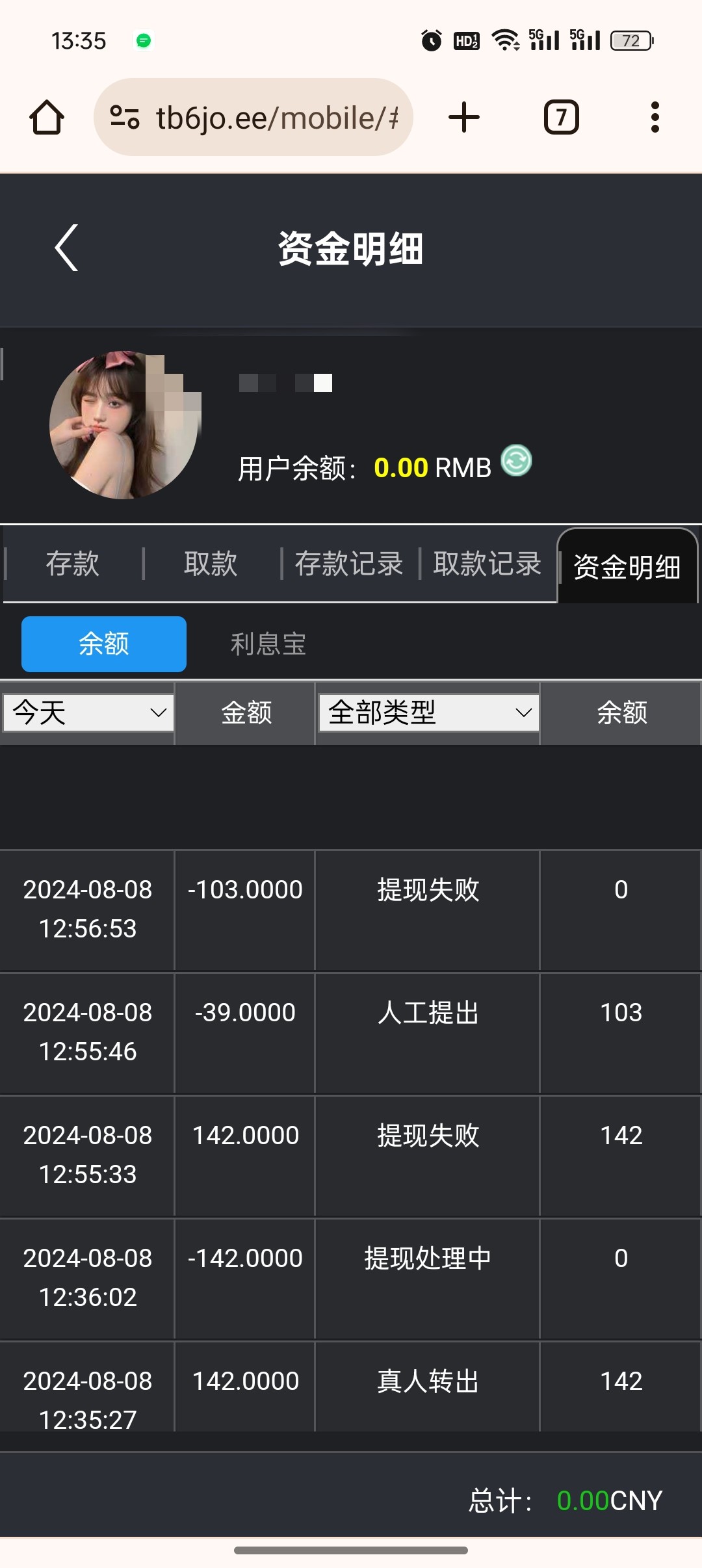The width and height of the screenshot is (702, 1568).
Task: Open a new browser tab
Action: 464,118
